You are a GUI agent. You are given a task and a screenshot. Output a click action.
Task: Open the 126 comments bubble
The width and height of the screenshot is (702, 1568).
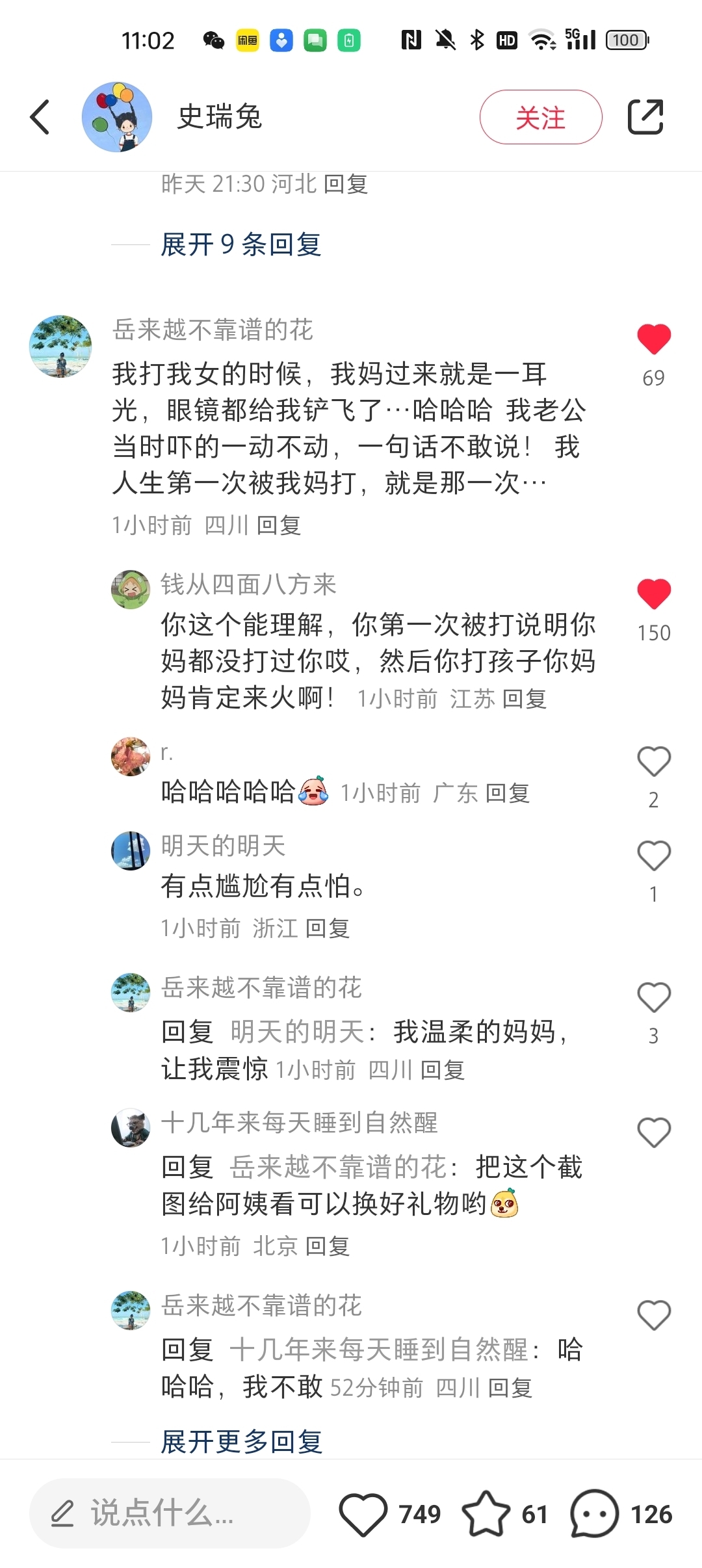pos(594,1515)
